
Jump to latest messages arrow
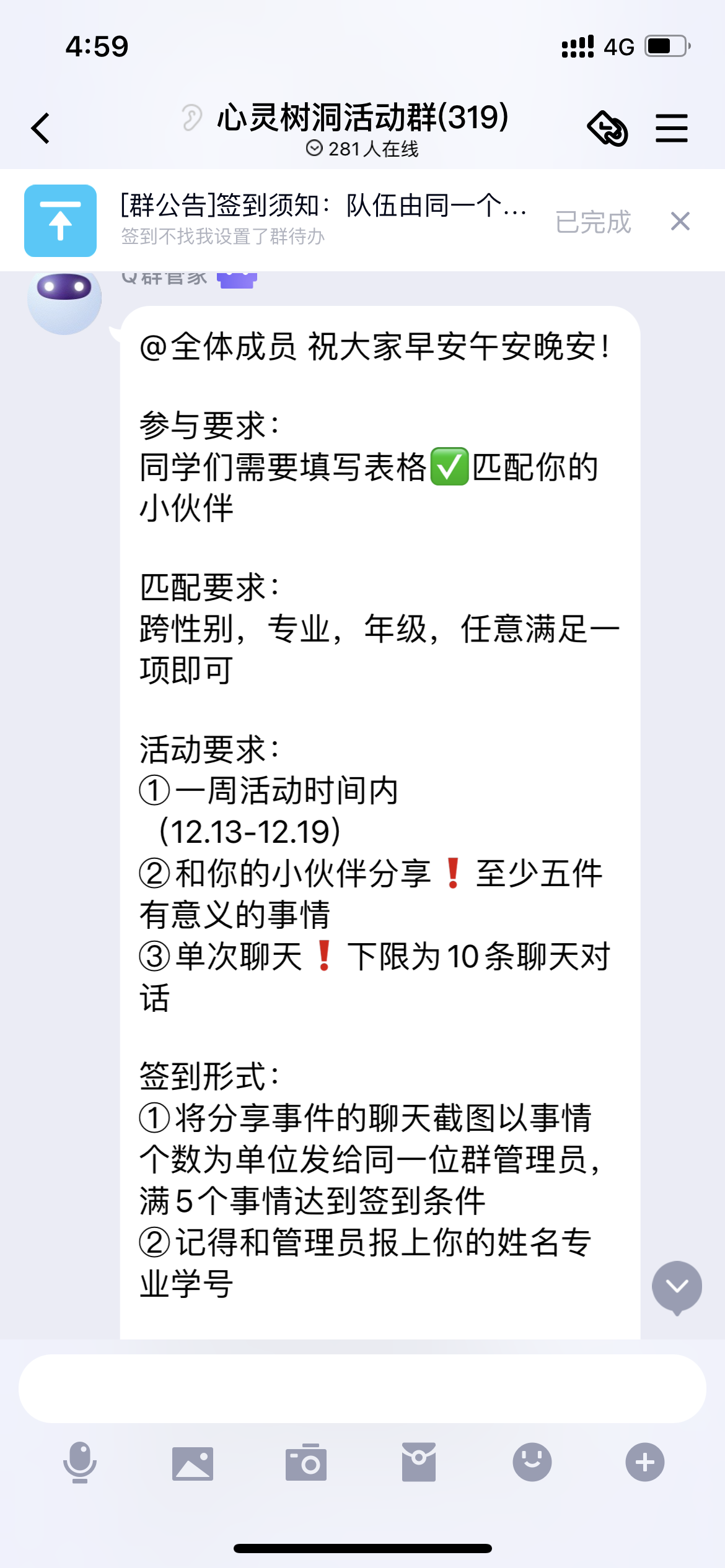click(x=677, y=1287)
